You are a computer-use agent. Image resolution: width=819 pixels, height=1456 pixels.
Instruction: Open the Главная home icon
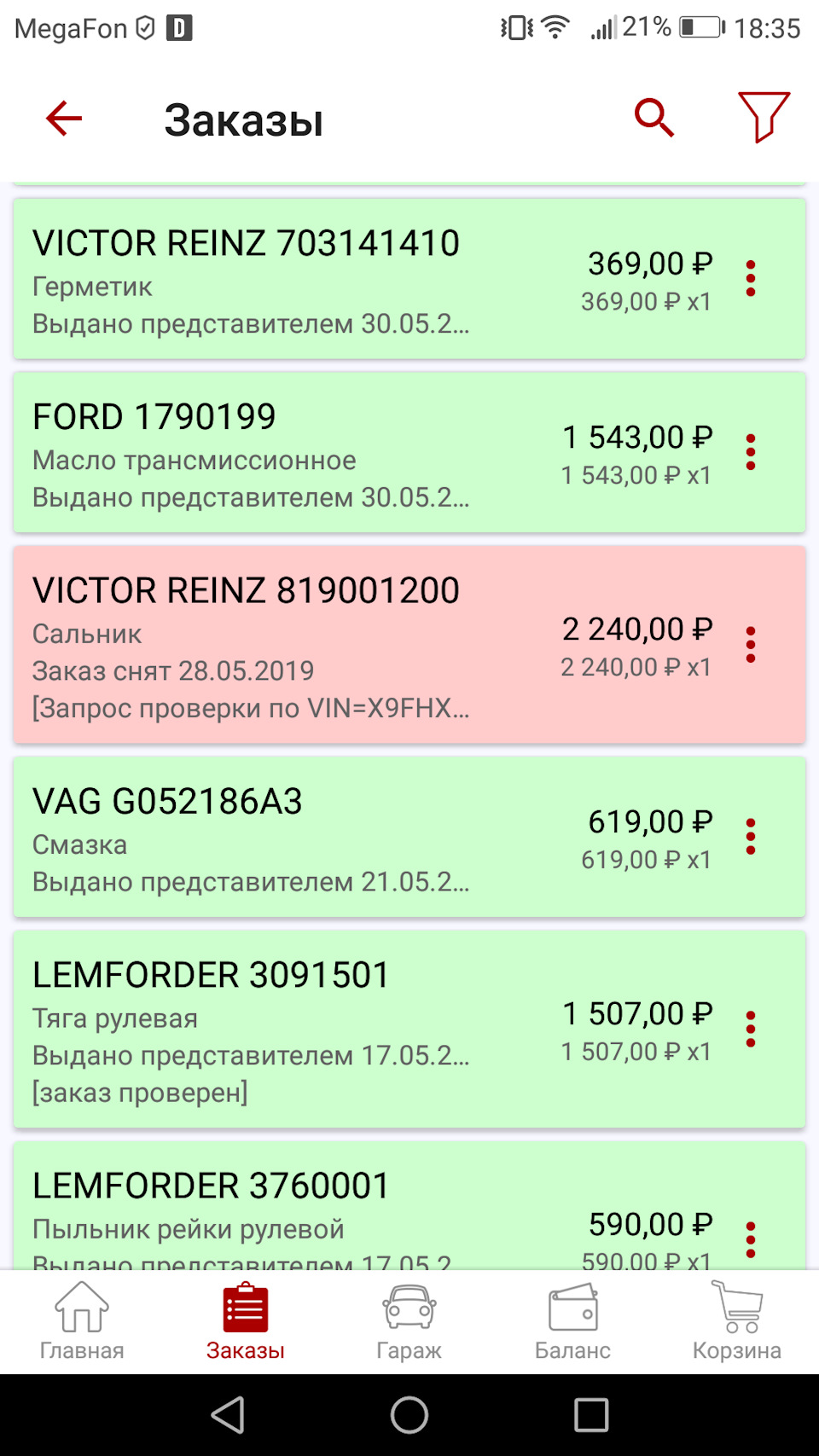tap(80, 1306)
